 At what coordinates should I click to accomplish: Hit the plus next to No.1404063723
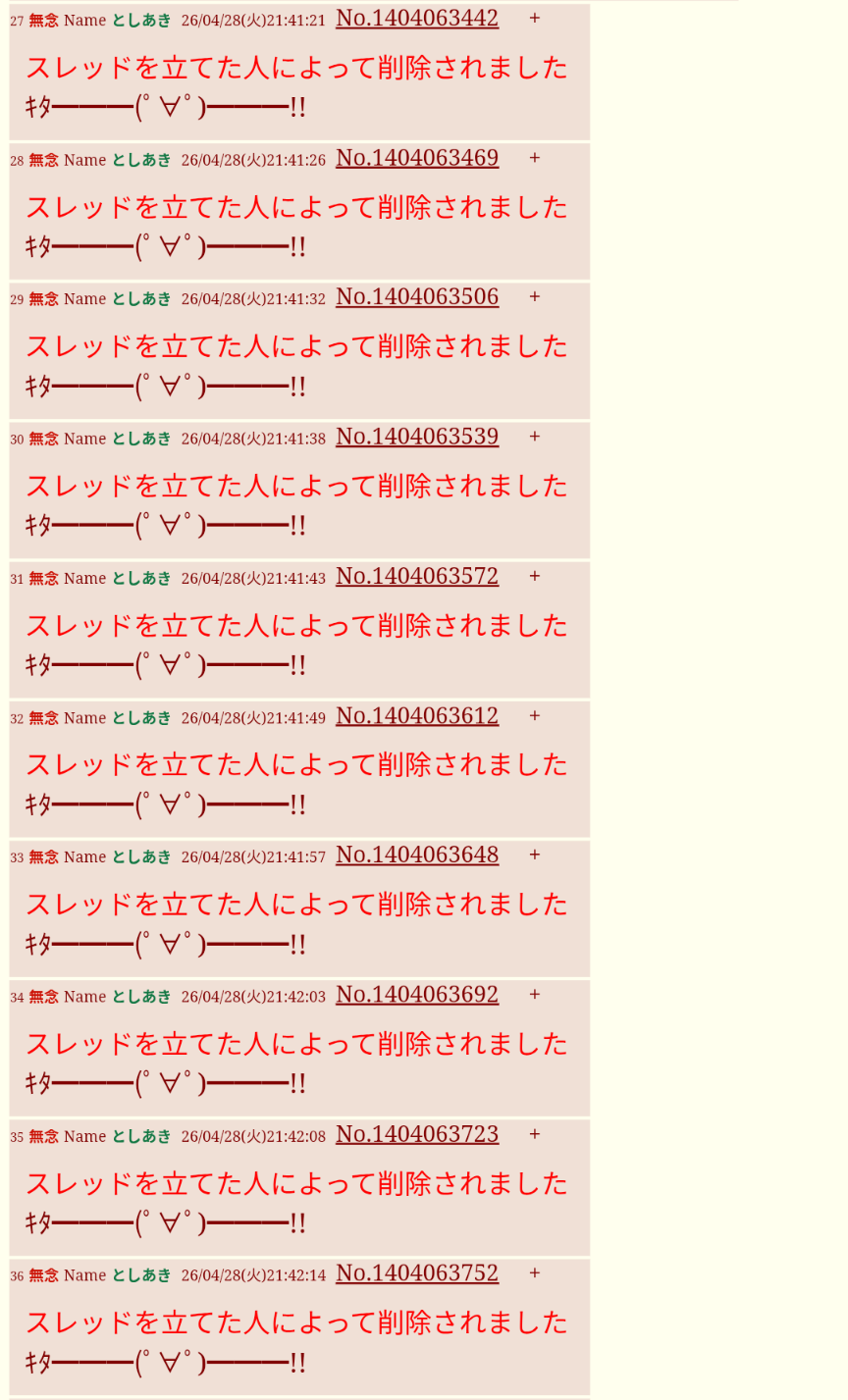[534, 1133]
